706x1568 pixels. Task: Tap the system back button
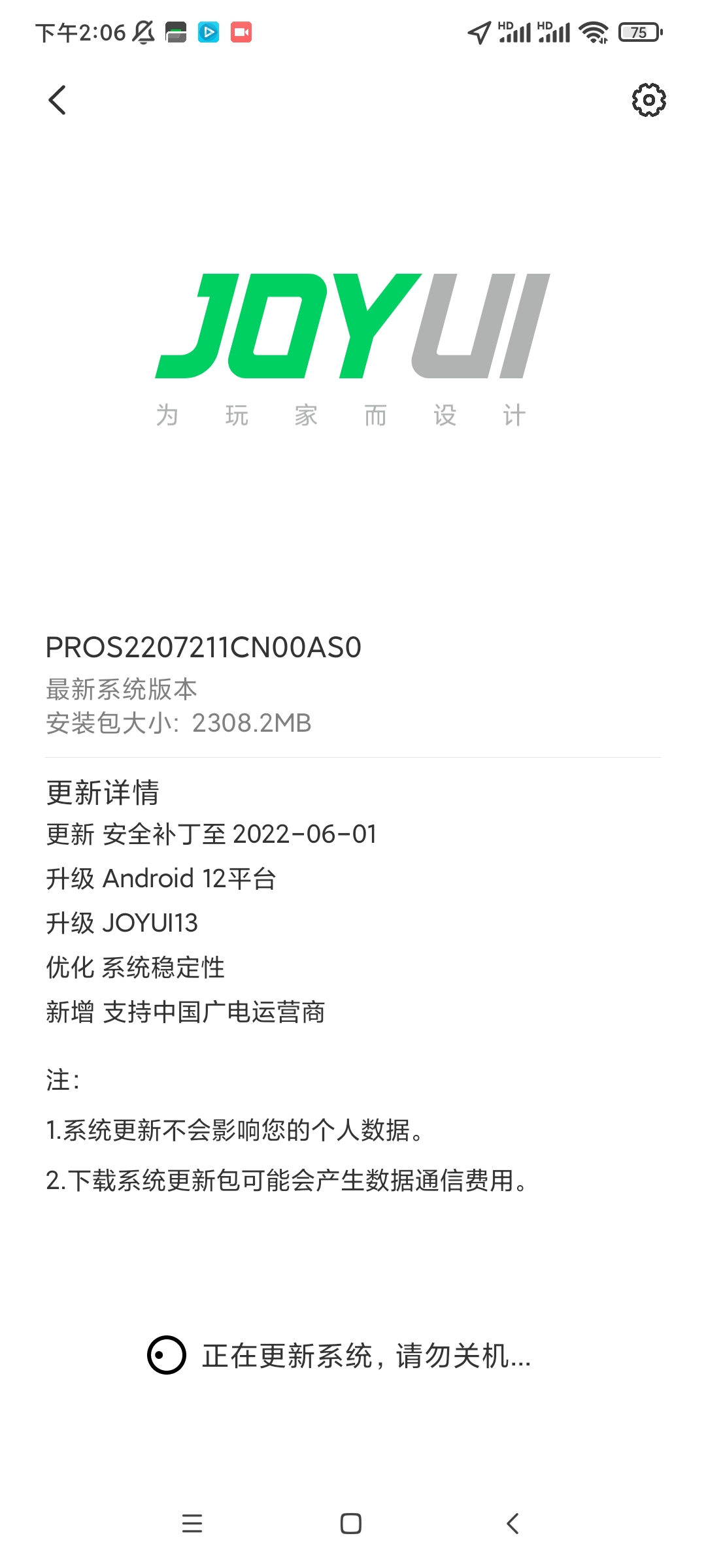pyautogui.click(x=513, y=1523)
